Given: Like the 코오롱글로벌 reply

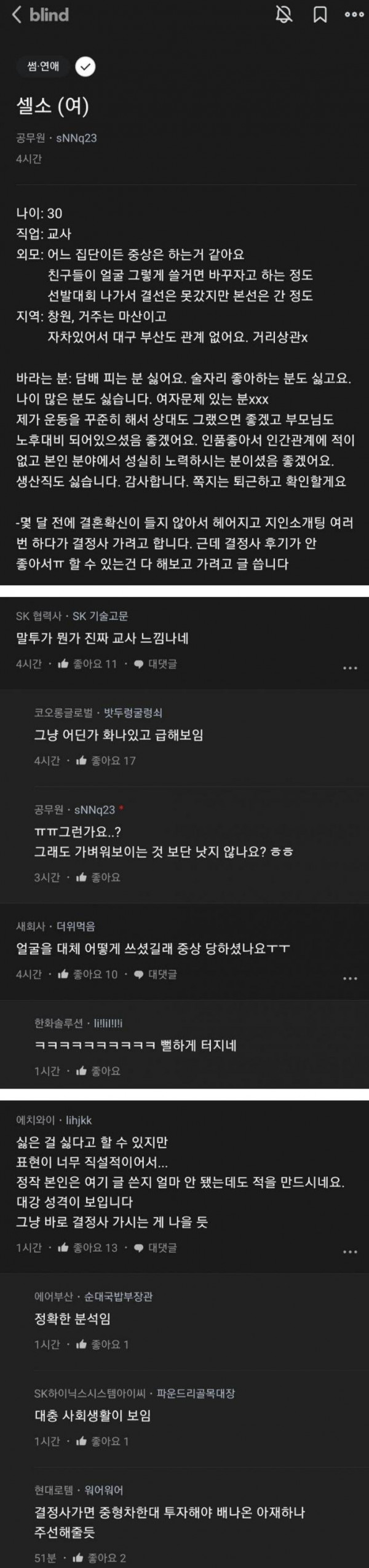Looking at the screenshot, I should (105, 760).
